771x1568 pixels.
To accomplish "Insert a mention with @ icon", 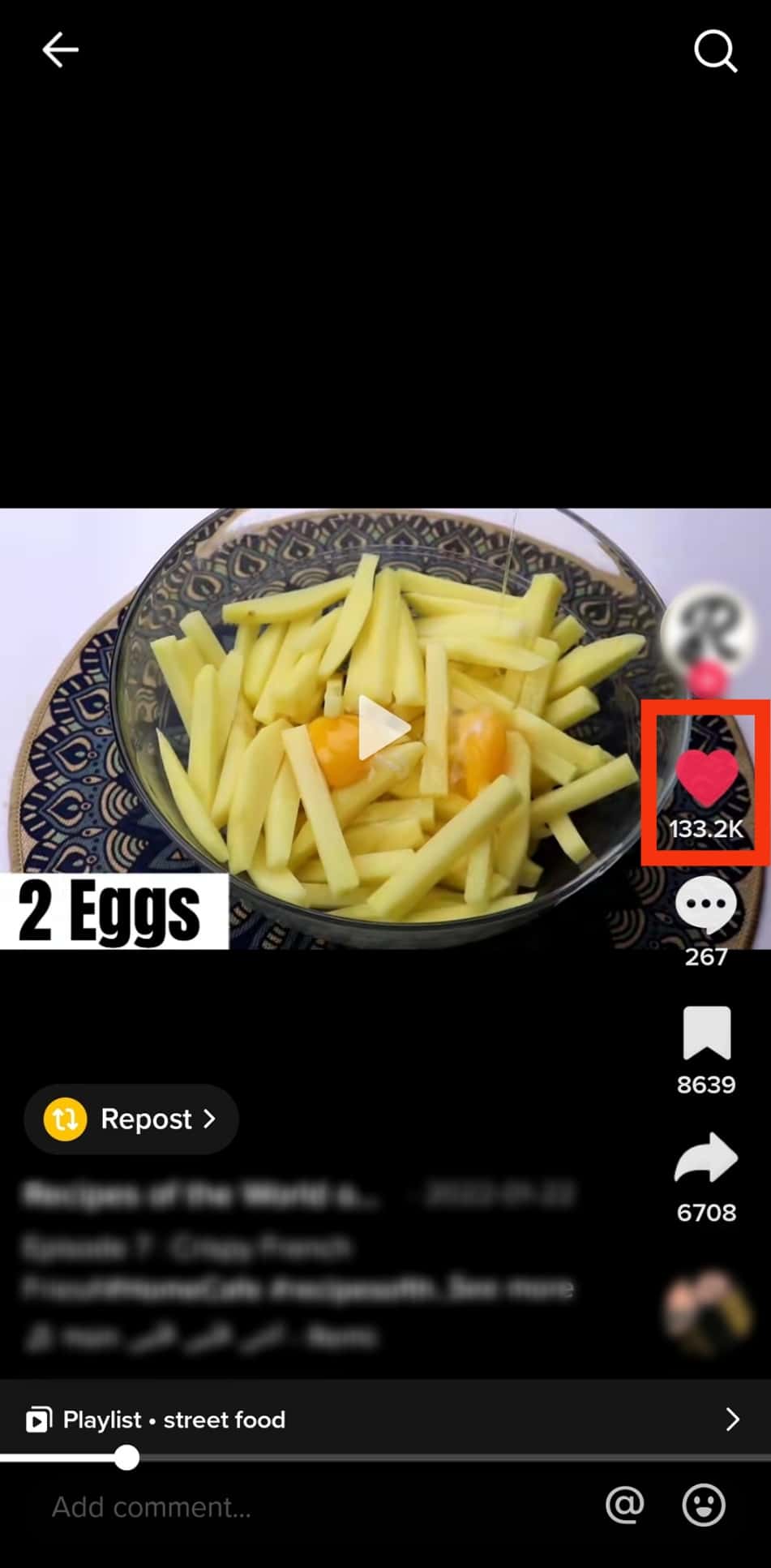I will click(624, 1506).
